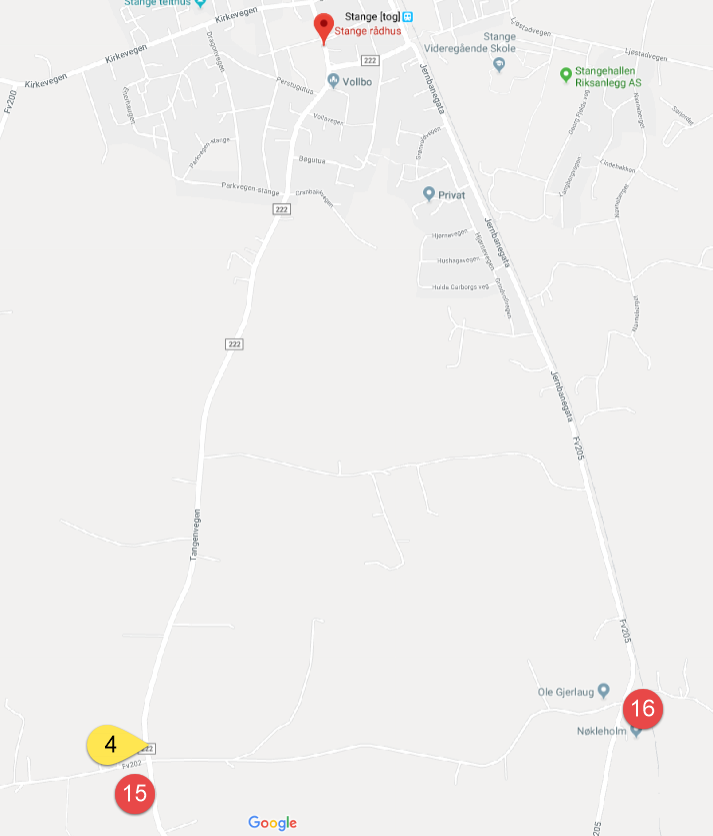
Task: Open the Privat place marker
Action: click(429, 194)
